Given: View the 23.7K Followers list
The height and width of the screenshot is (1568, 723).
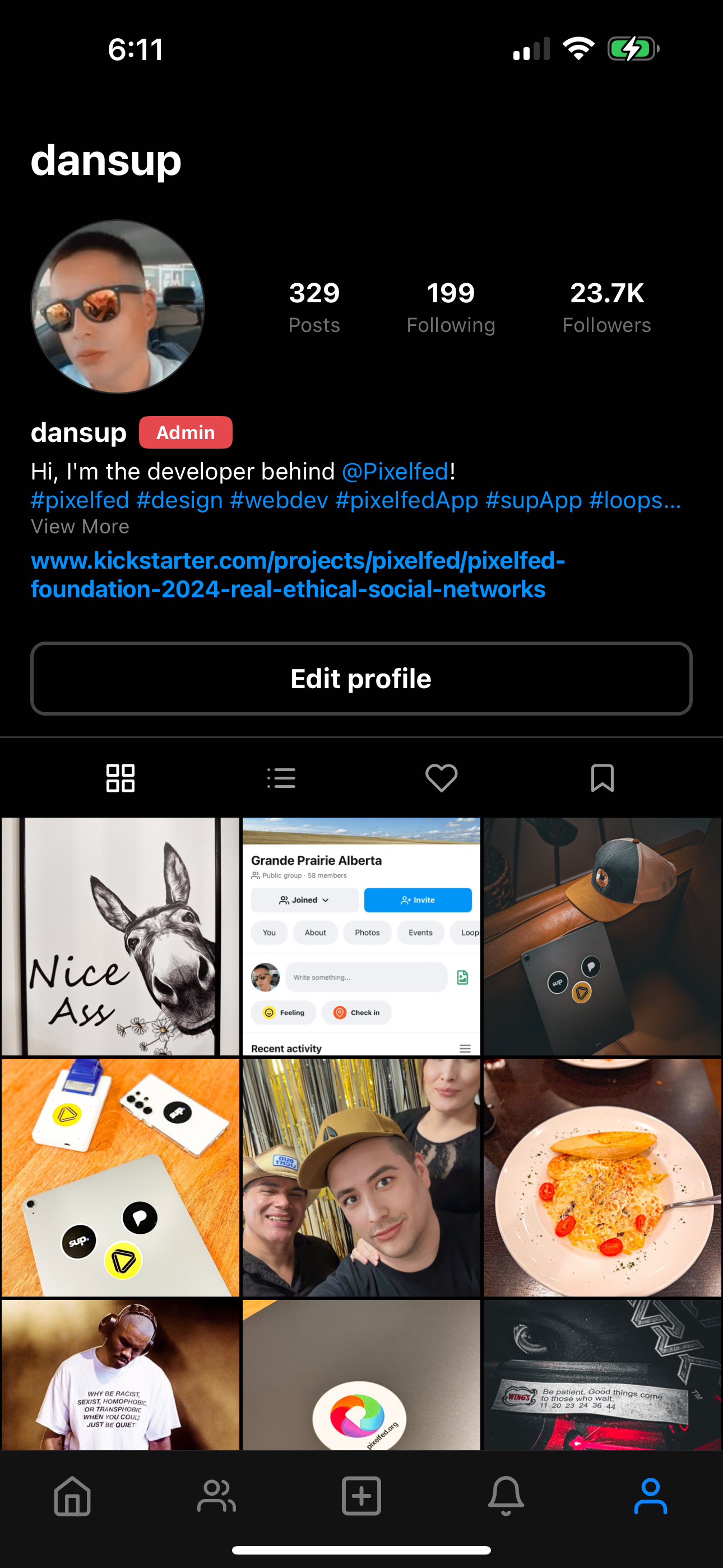Looking at the screenshot, I should [606, 307].
